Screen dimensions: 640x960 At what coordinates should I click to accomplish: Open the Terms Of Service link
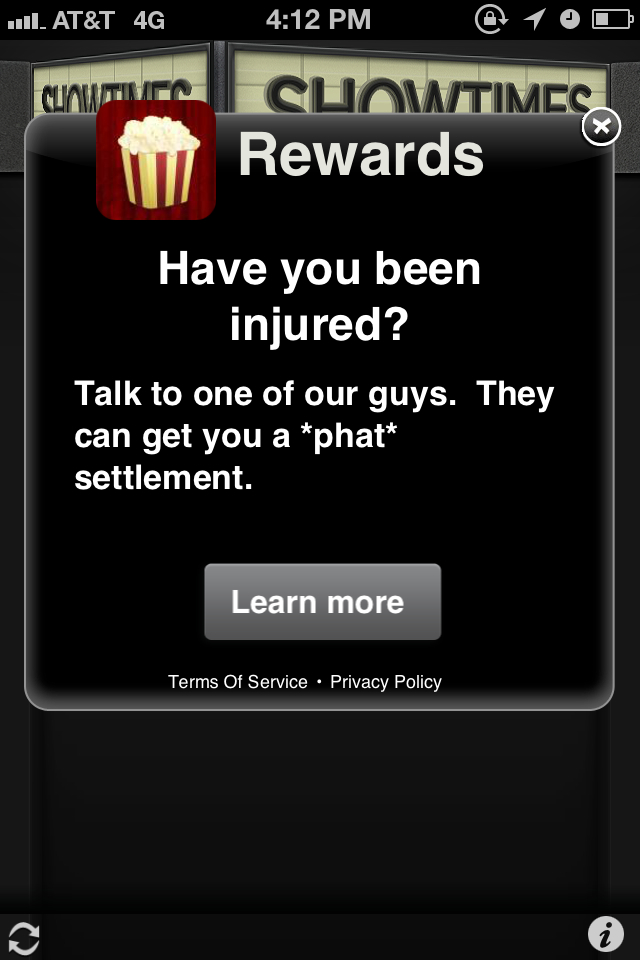[238, 682]
